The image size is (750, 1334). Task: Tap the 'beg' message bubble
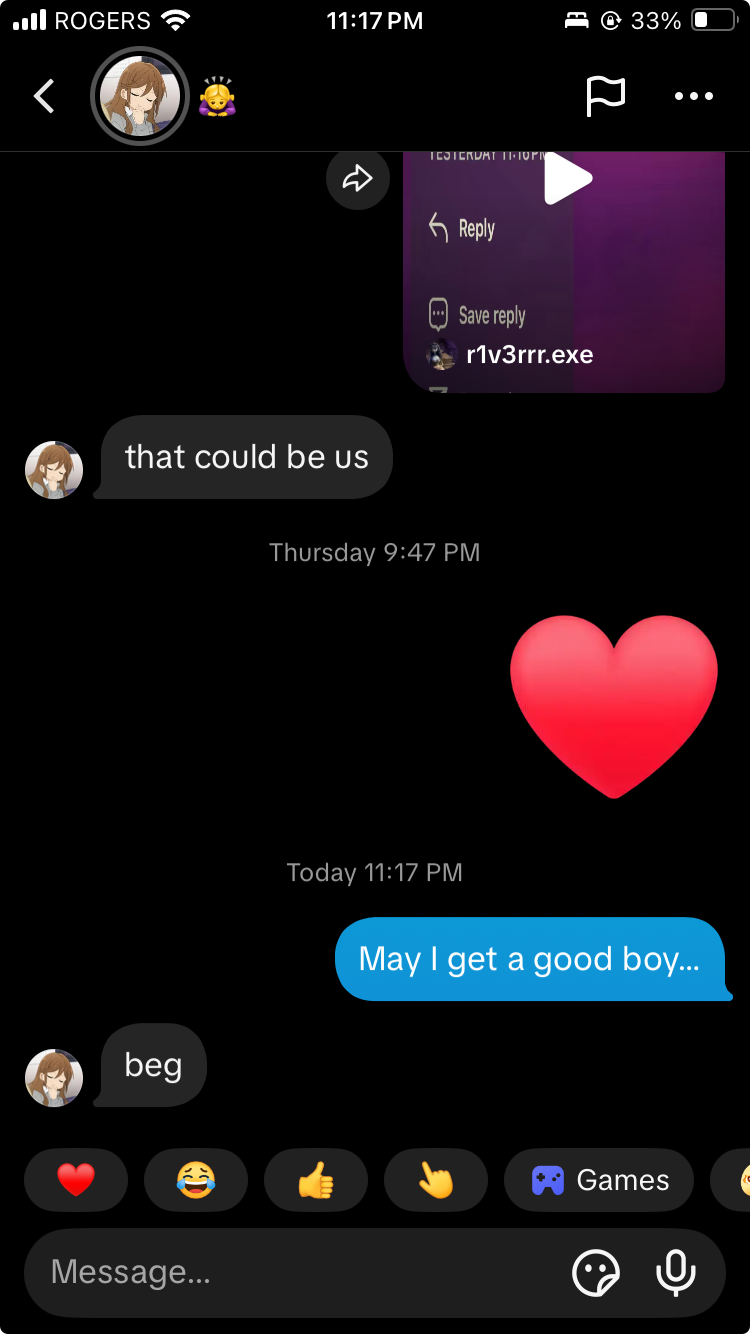click(x=151, y=1065)
